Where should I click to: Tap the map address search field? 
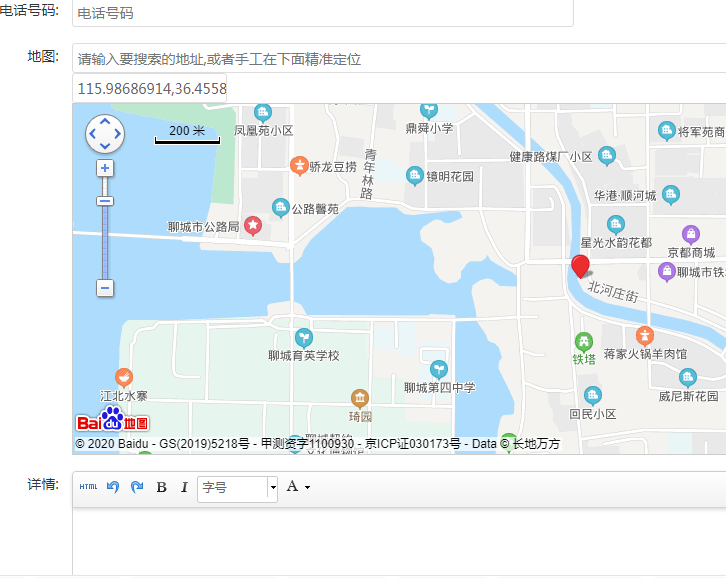tap(400, 59)
